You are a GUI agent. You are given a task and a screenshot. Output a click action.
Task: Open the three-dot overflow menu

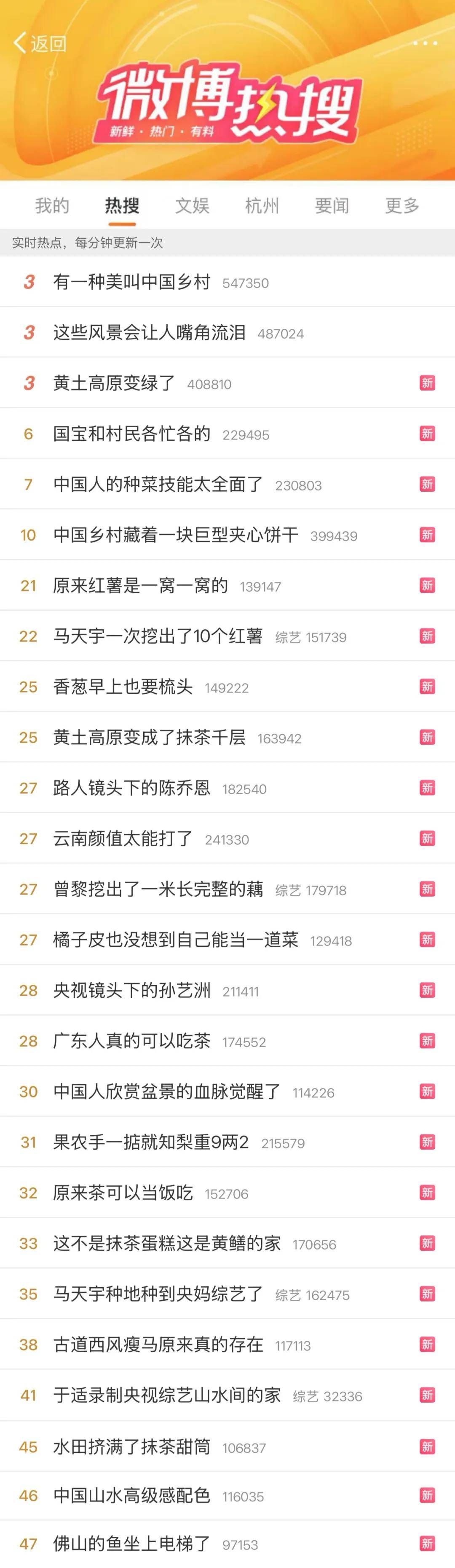tap(425, 43)
